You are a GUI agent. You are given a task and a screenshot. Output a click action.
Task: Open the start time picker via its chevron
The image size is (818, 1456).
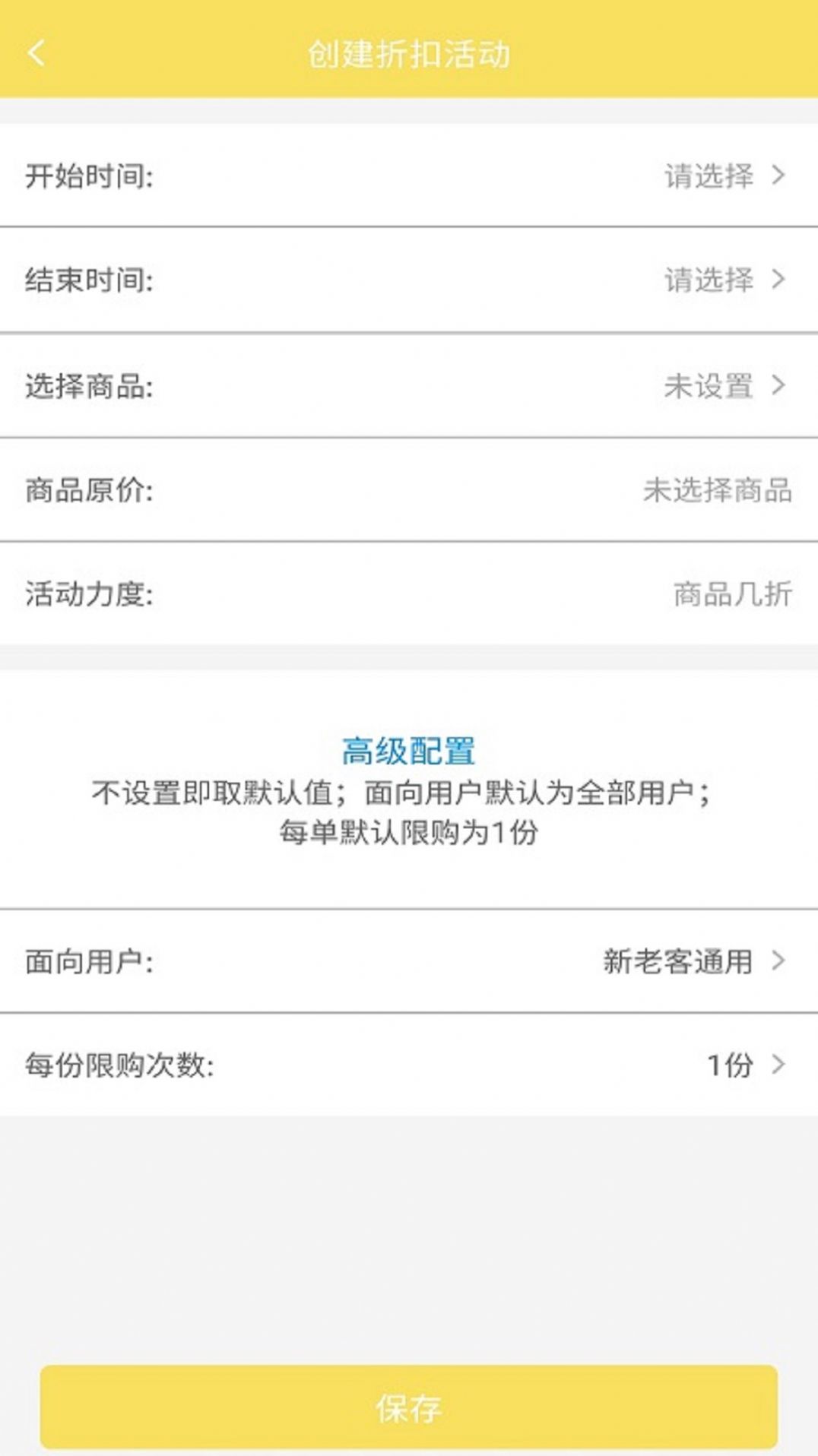coord(778,176)
